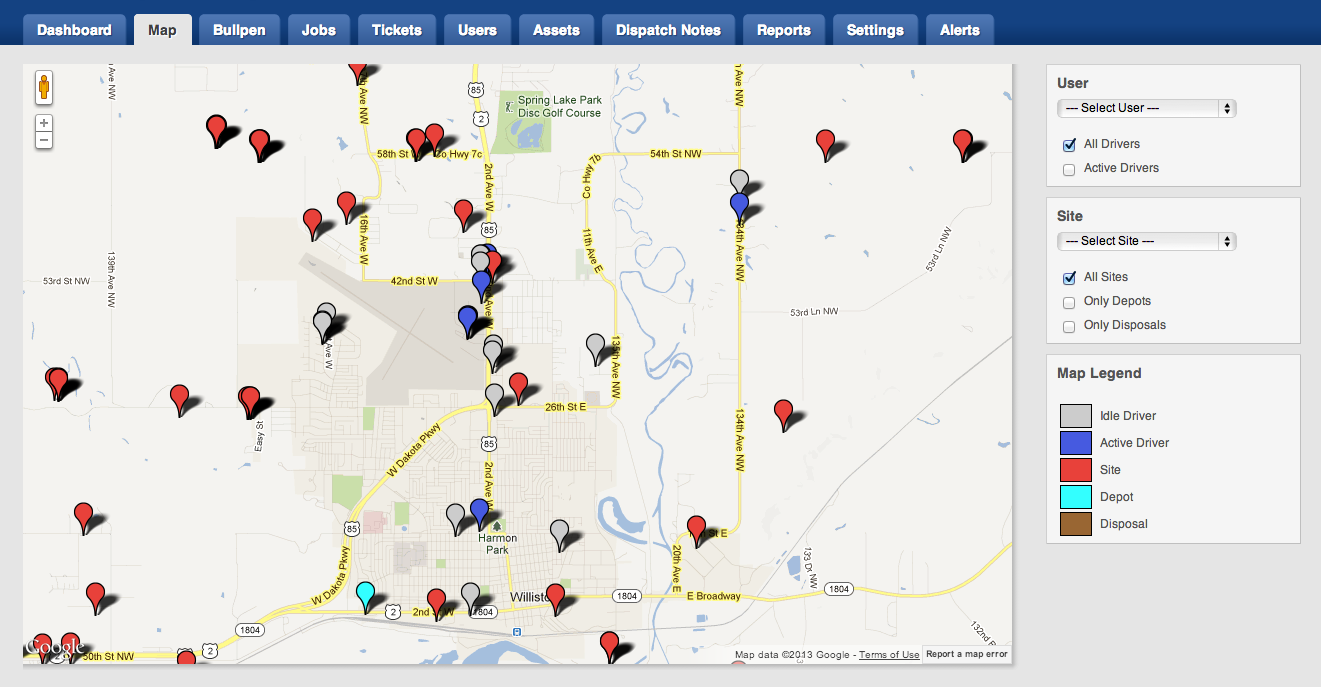Enable the Active Drivers checkbox
The image size is (1321, 687).
tap(1069, 169)
